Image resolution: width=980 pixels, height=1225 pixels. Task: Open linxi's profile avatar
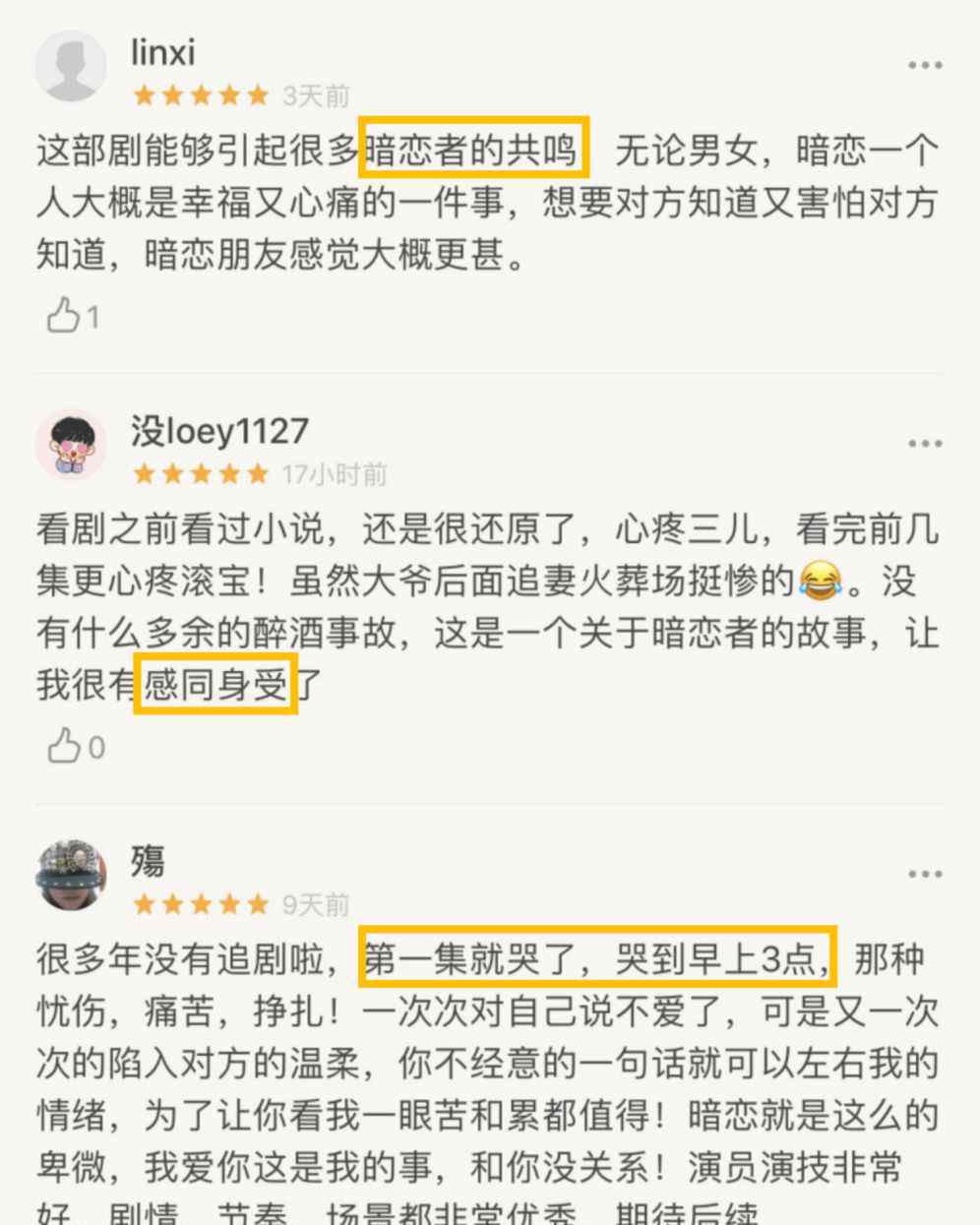[71, 66]
